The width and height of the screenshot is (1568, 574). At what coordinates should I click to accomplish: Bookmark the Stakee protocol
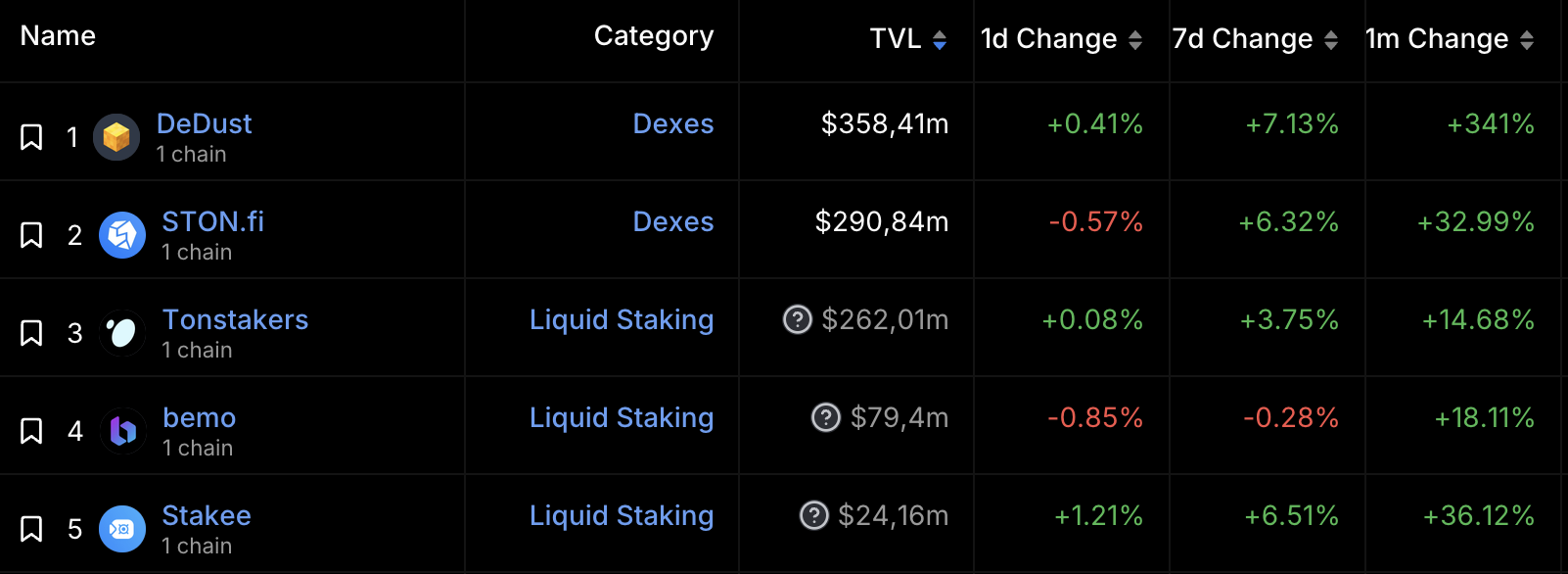(31, 529)
